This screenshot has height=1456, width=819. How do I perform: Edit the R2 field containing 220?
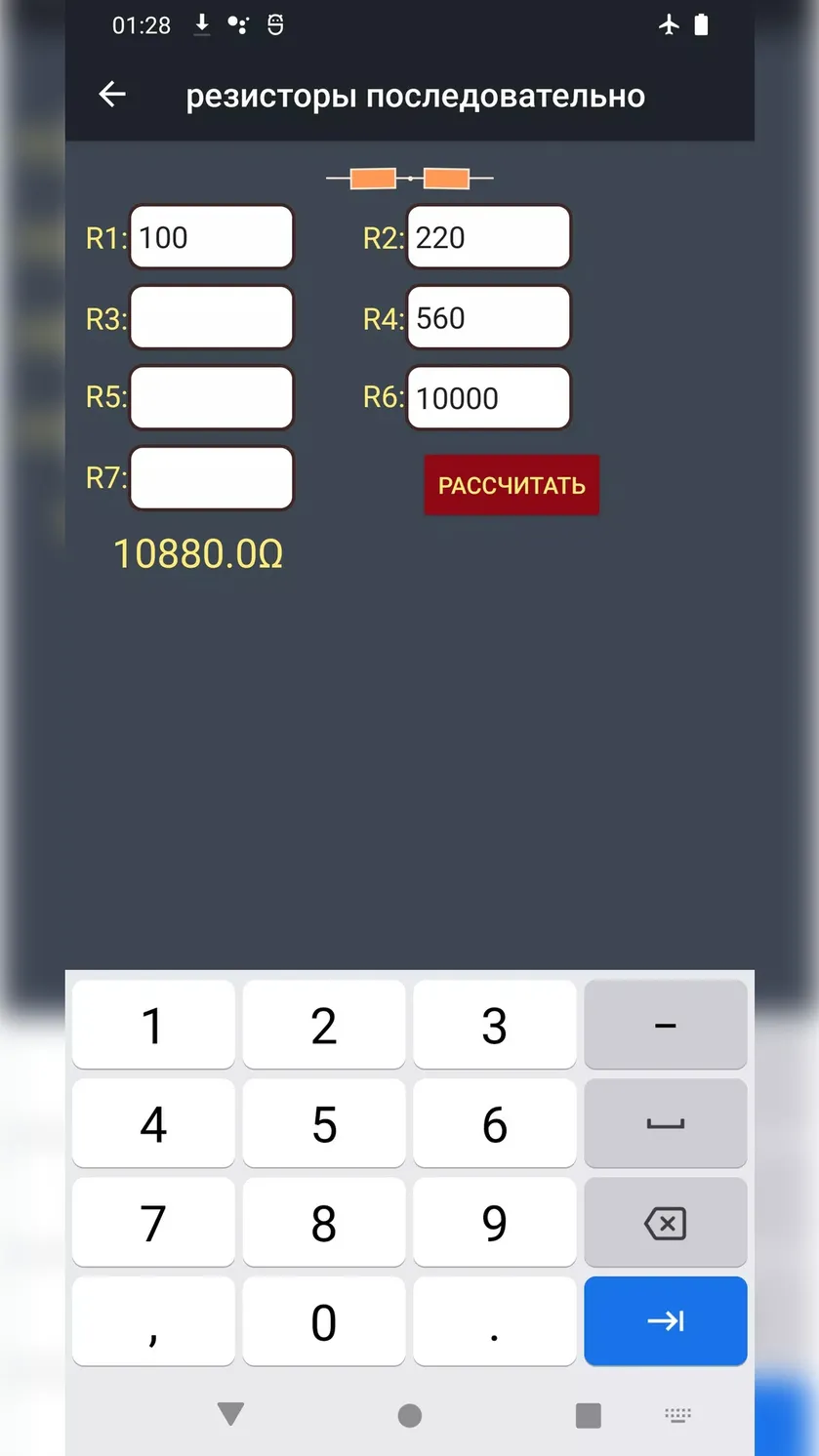pos(488,237)
